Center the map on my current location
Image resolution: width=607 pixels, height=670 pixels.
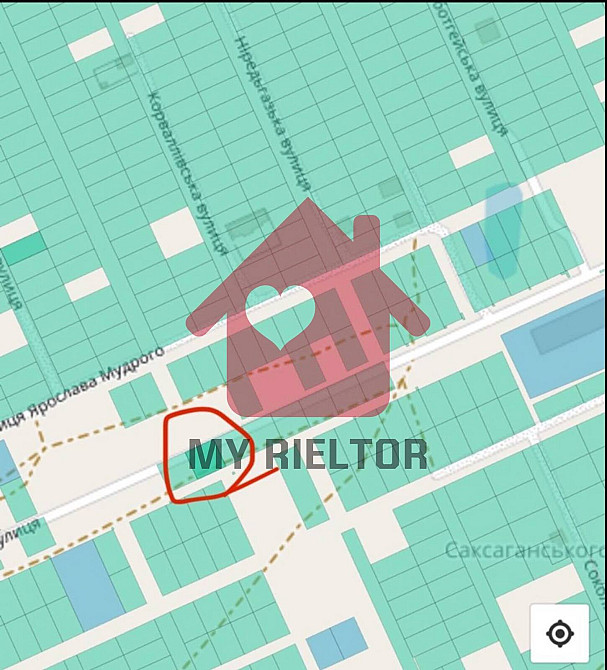[x=560, y=633]
